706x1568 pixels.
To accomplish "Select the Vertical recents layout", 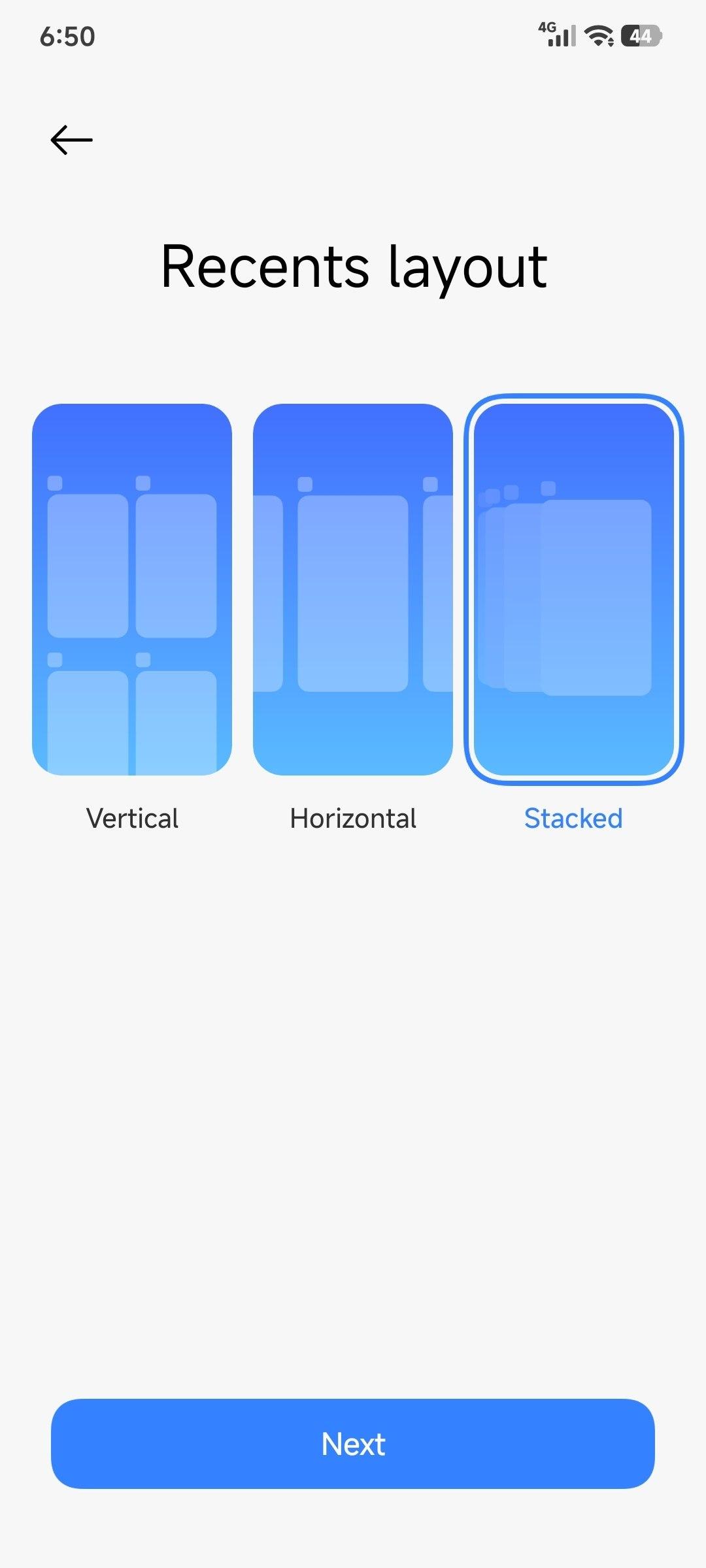I will click(132, 589).
